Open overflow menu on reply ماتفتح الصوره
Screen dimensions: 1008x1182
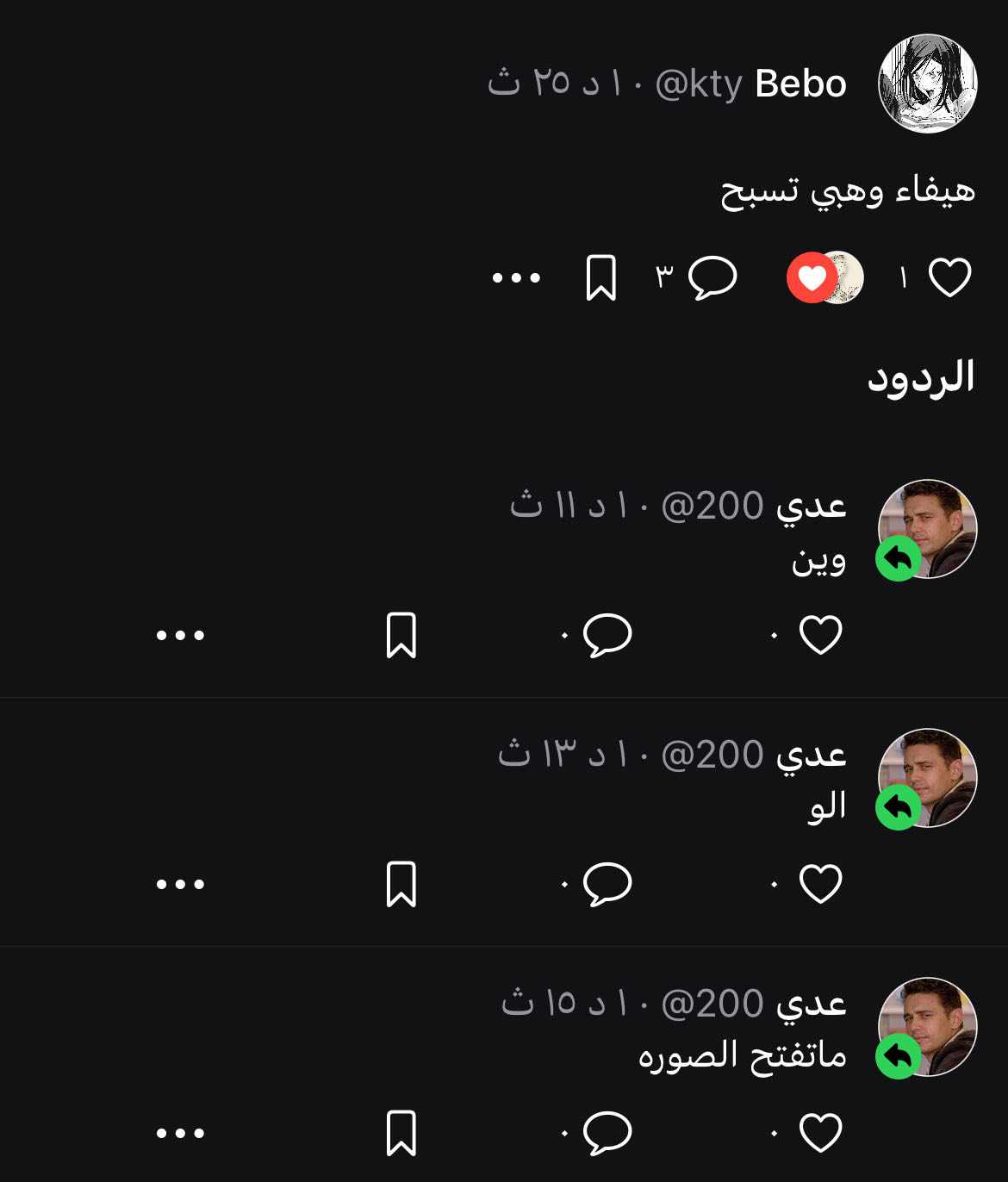pos(180,1133)
